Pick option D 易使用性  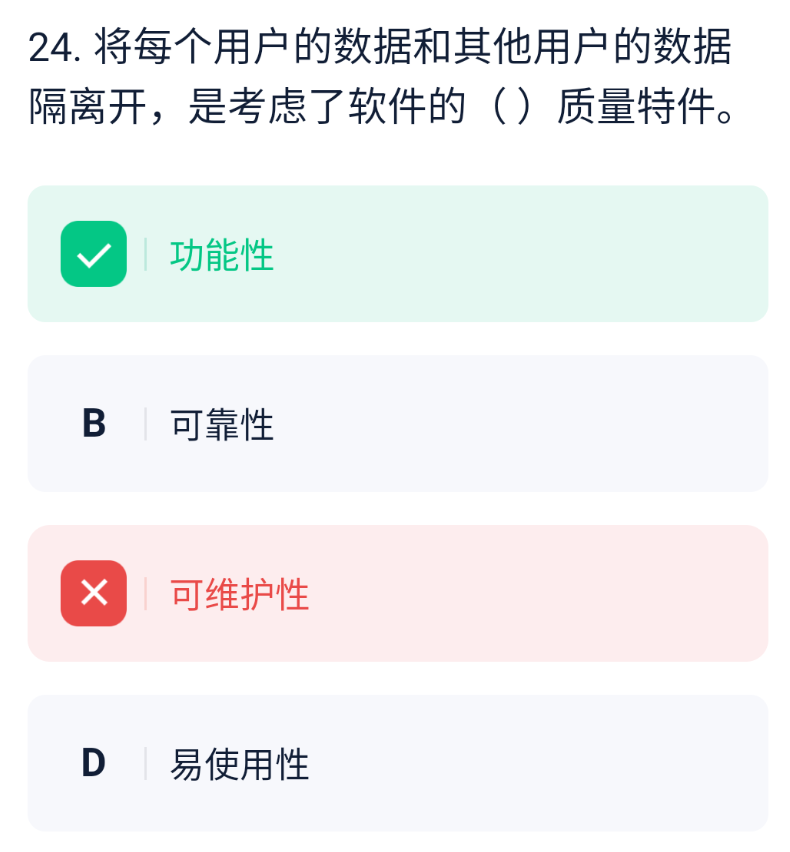pos(398,763)
